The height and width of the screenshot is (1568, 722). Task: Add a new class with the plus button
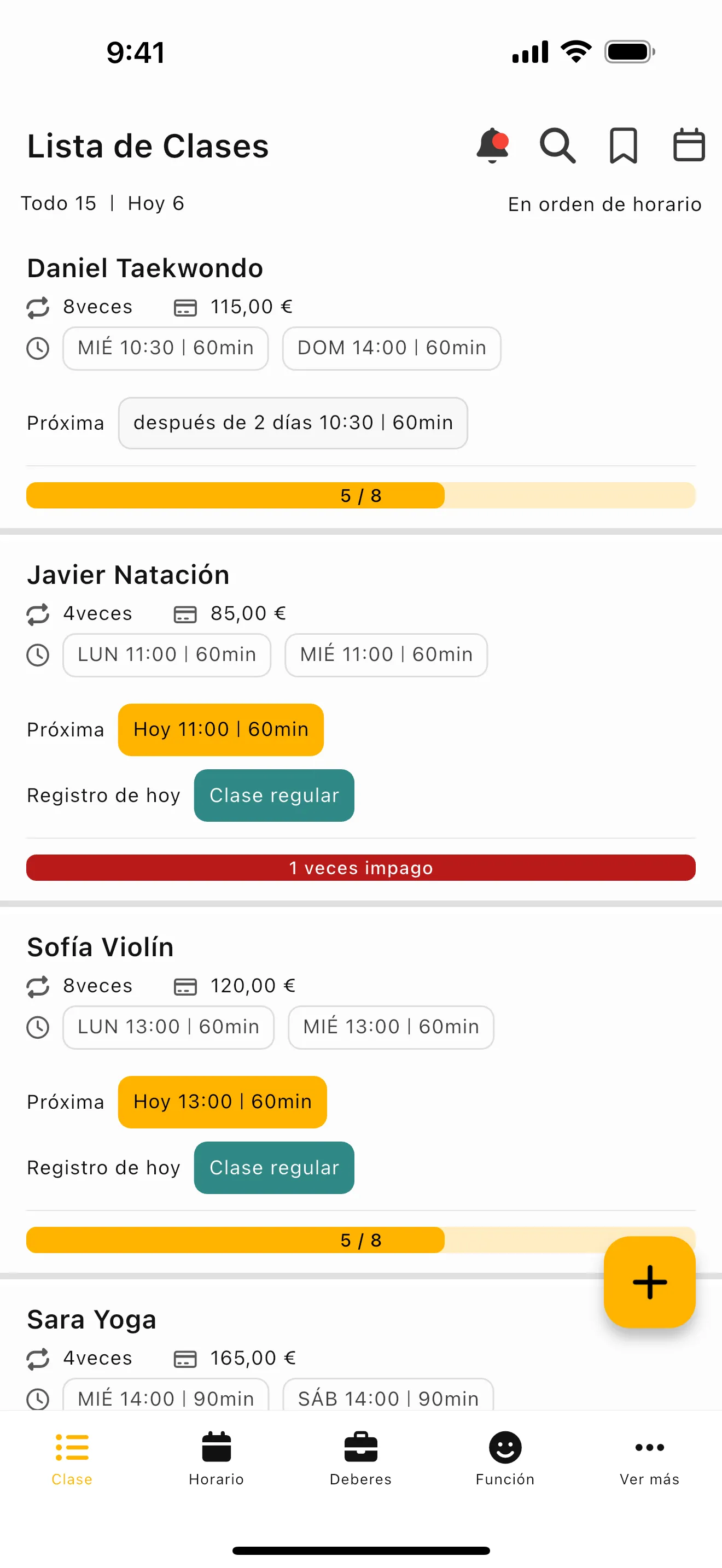(649, 1282)
